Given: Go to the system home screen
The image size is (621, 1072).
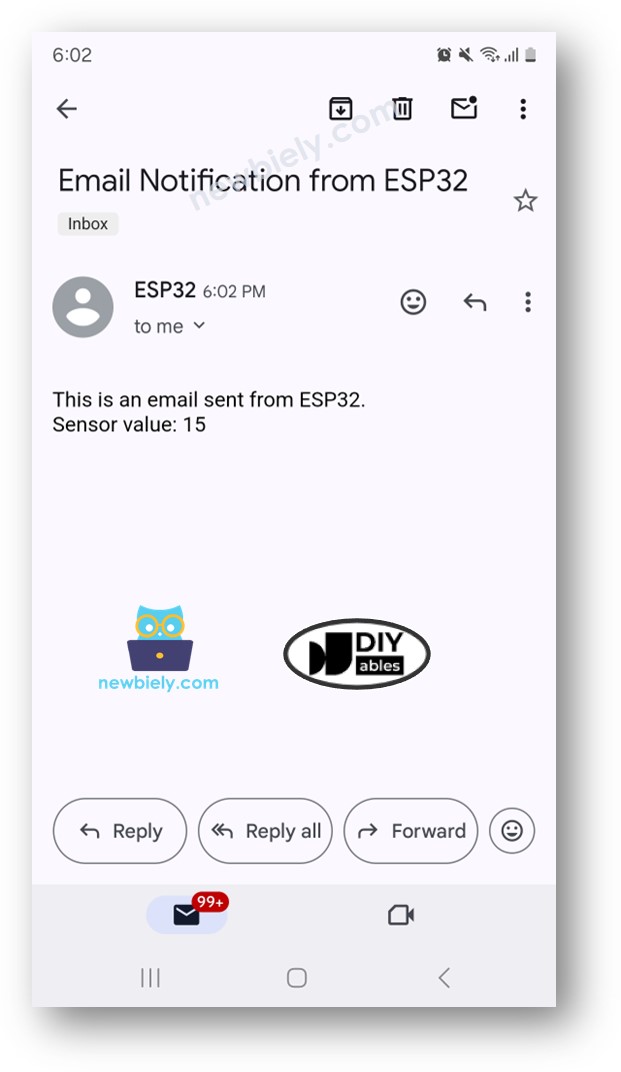Looking at the screenshot, I should coord(297,978).
